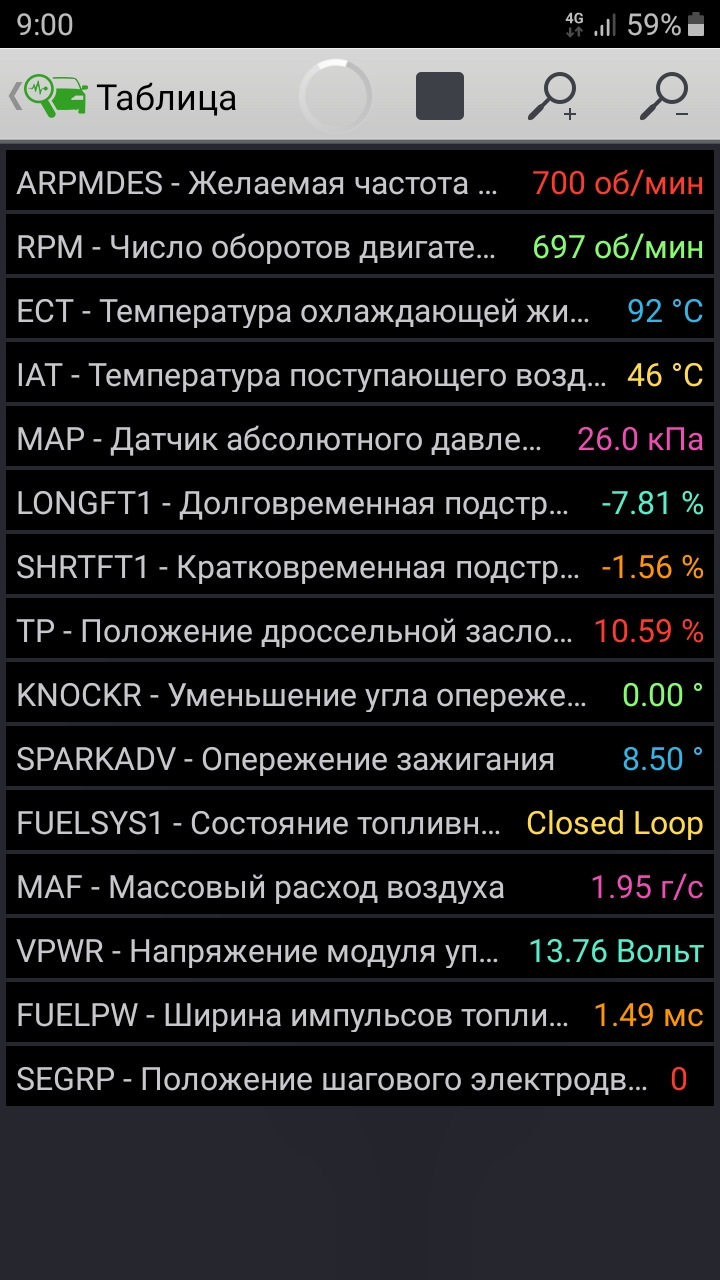Open the MAP absolute pressure sensor row
The height and width of the screenshot is (1280, 720).
360,440
